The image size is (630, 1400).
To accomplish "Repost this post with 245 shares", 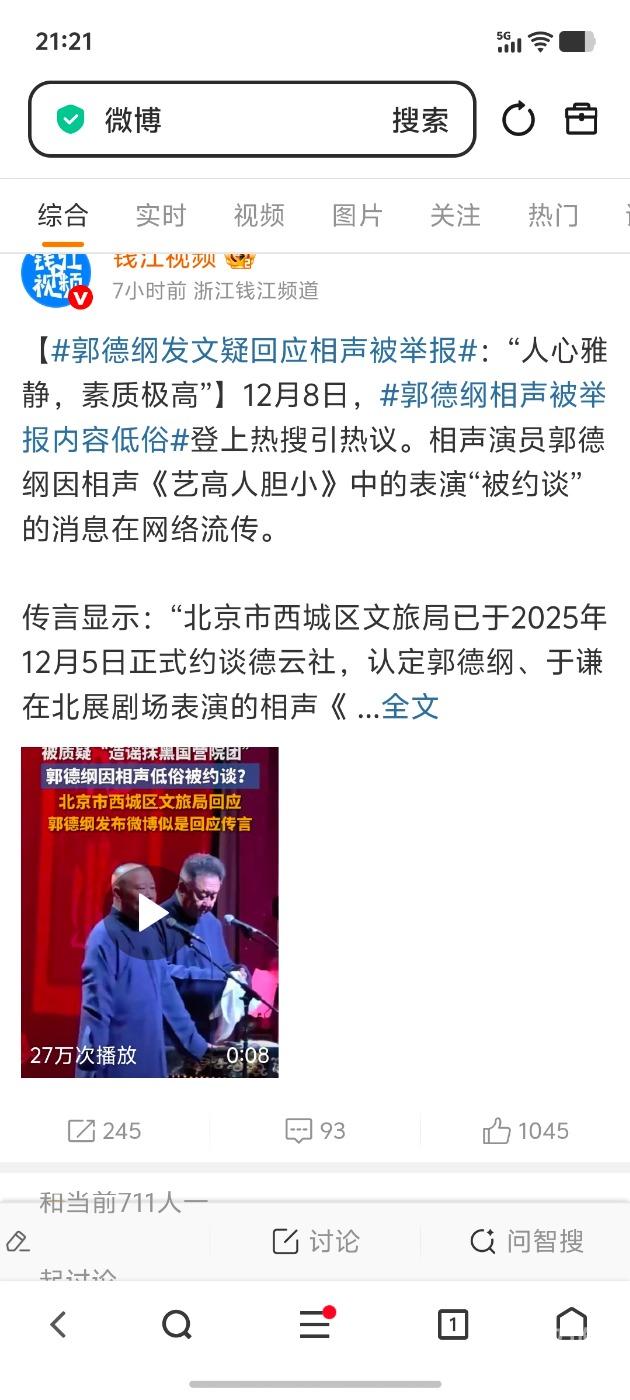I will [105, 1131].
